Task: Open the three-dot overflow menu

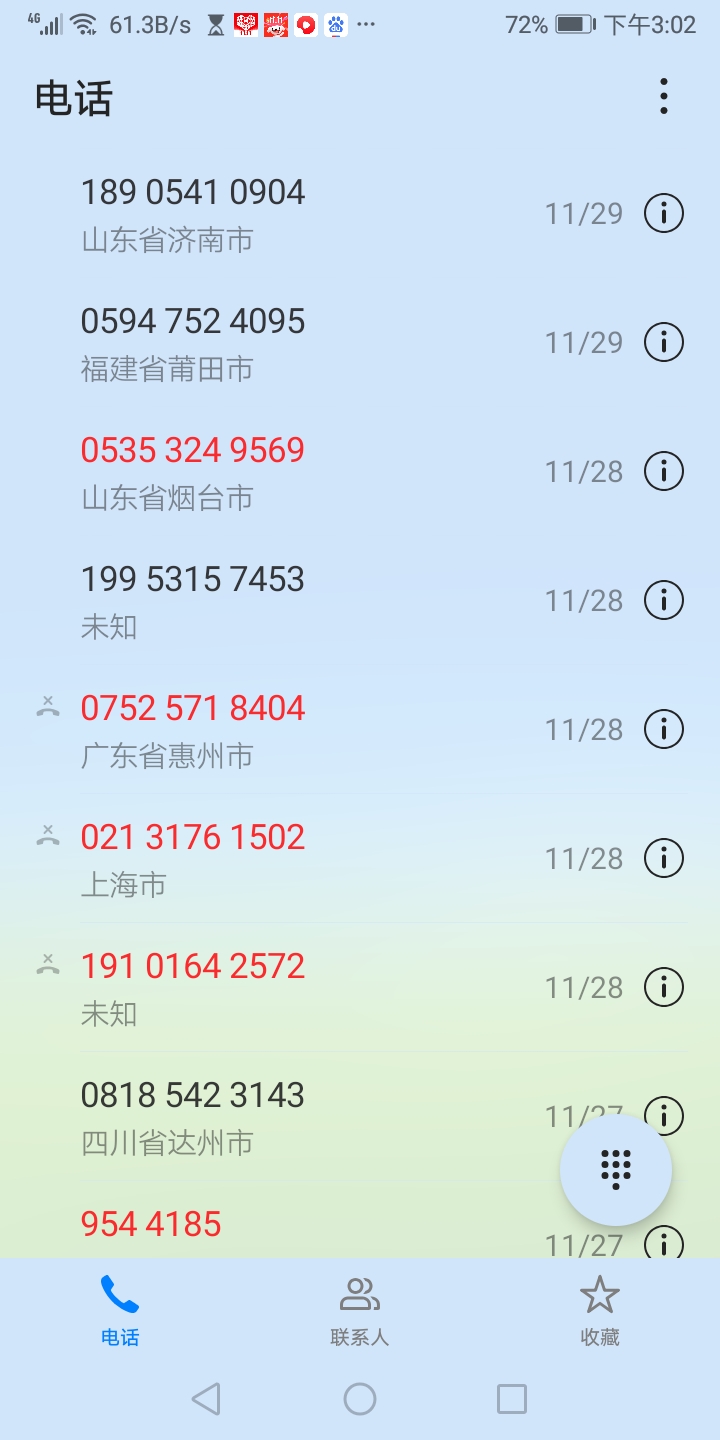Action: (x=663, y=97)
